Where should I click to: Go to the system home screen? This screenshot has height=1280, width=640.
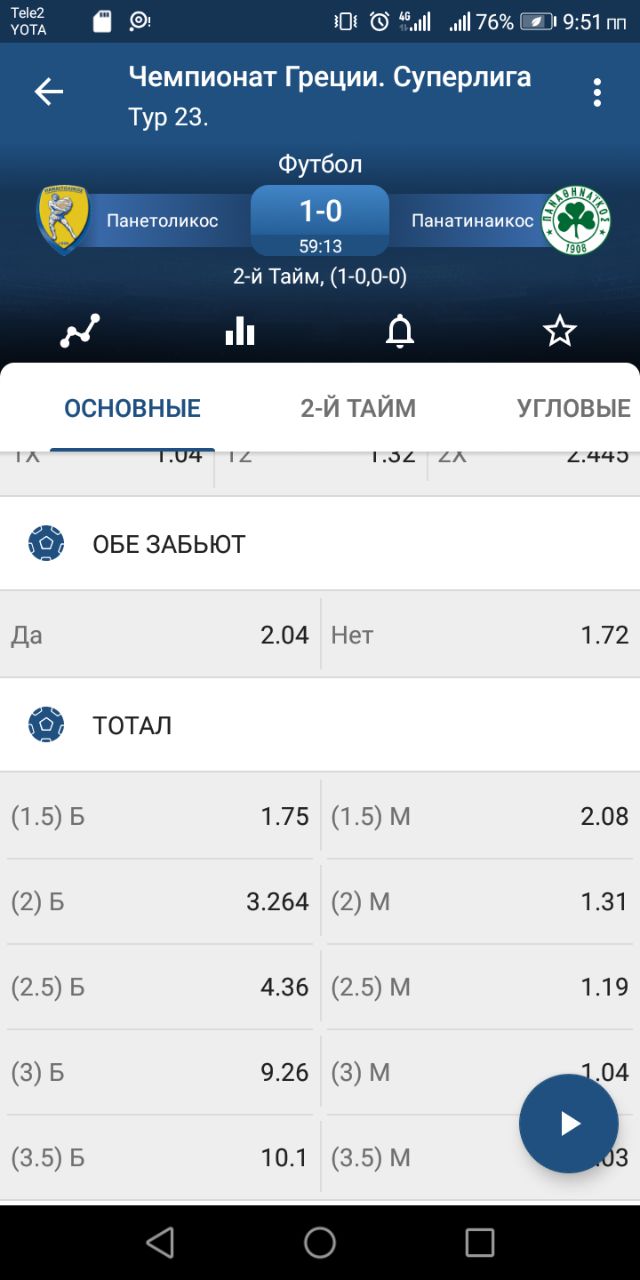[x=320, y=1242]
